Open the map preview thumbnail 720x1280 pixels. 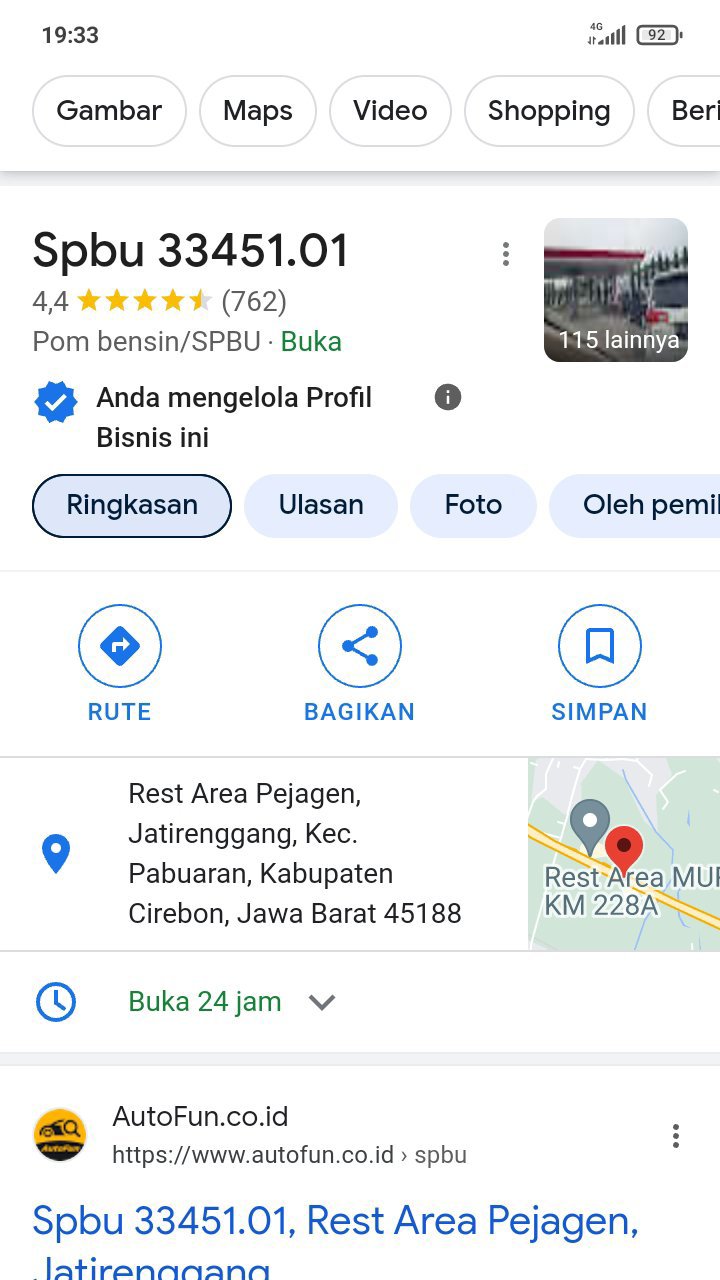point(624,853)
